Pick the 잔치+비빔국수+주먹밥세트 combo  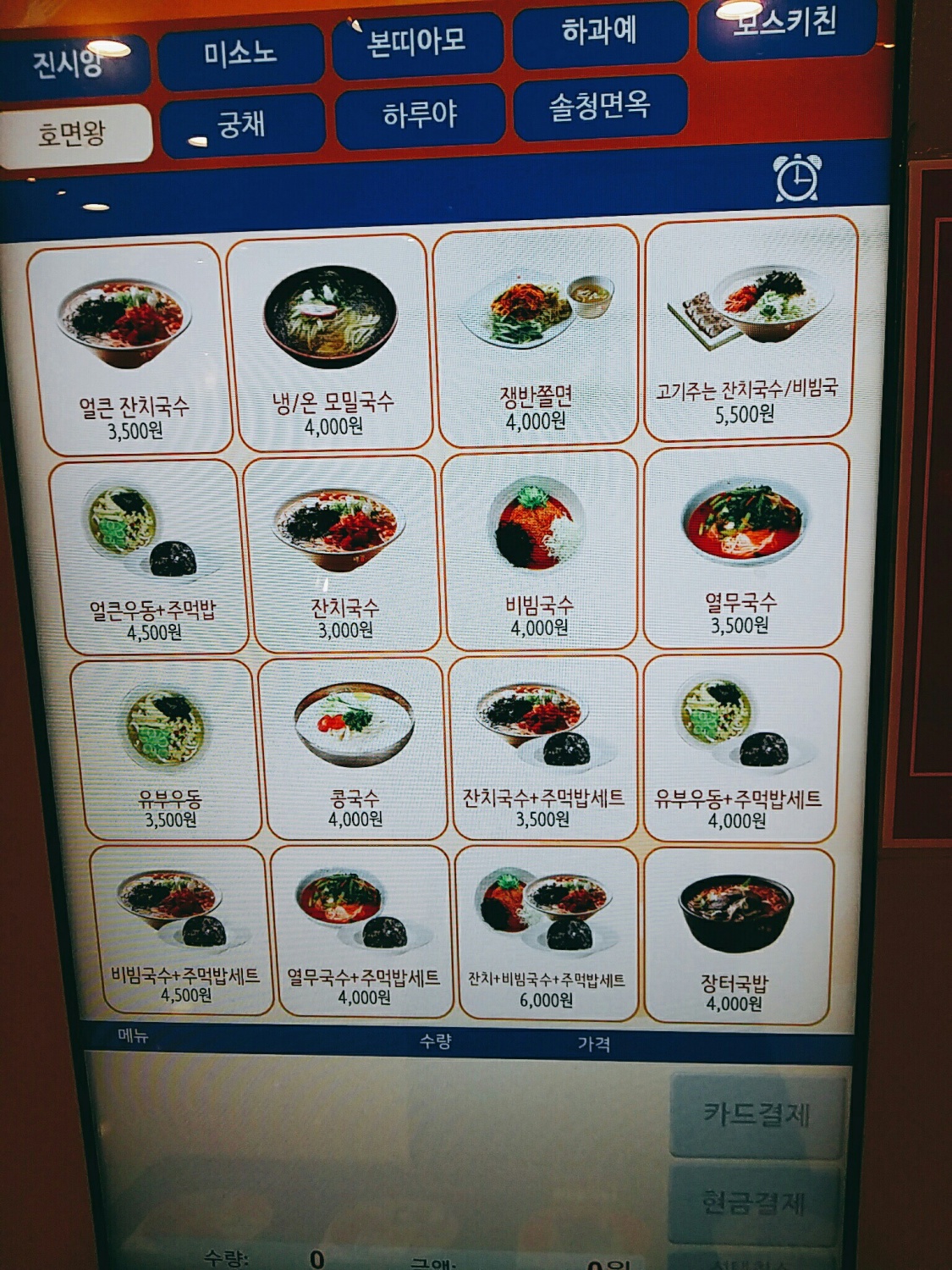tap(547, 934)
